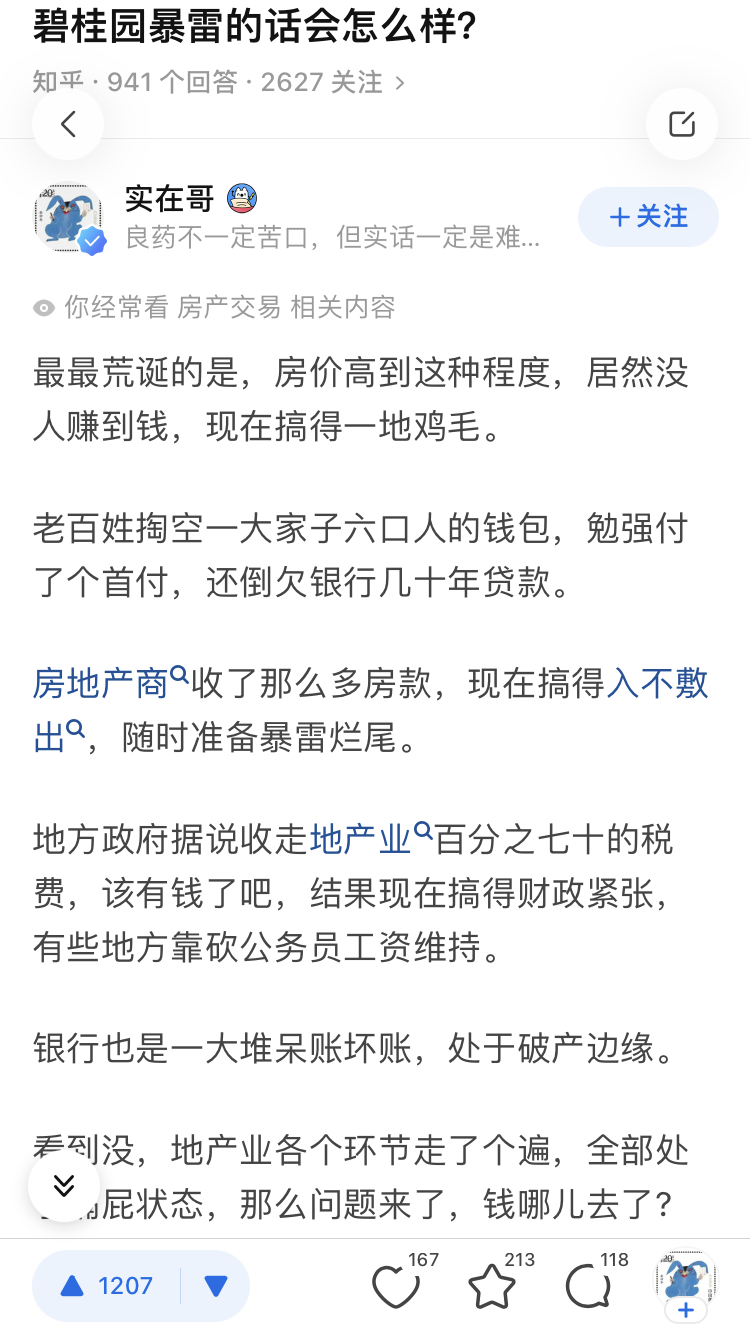This screenshot has width=750, height=1334.
Task: Open the comments showing 118
Action: coord(589,1287)
